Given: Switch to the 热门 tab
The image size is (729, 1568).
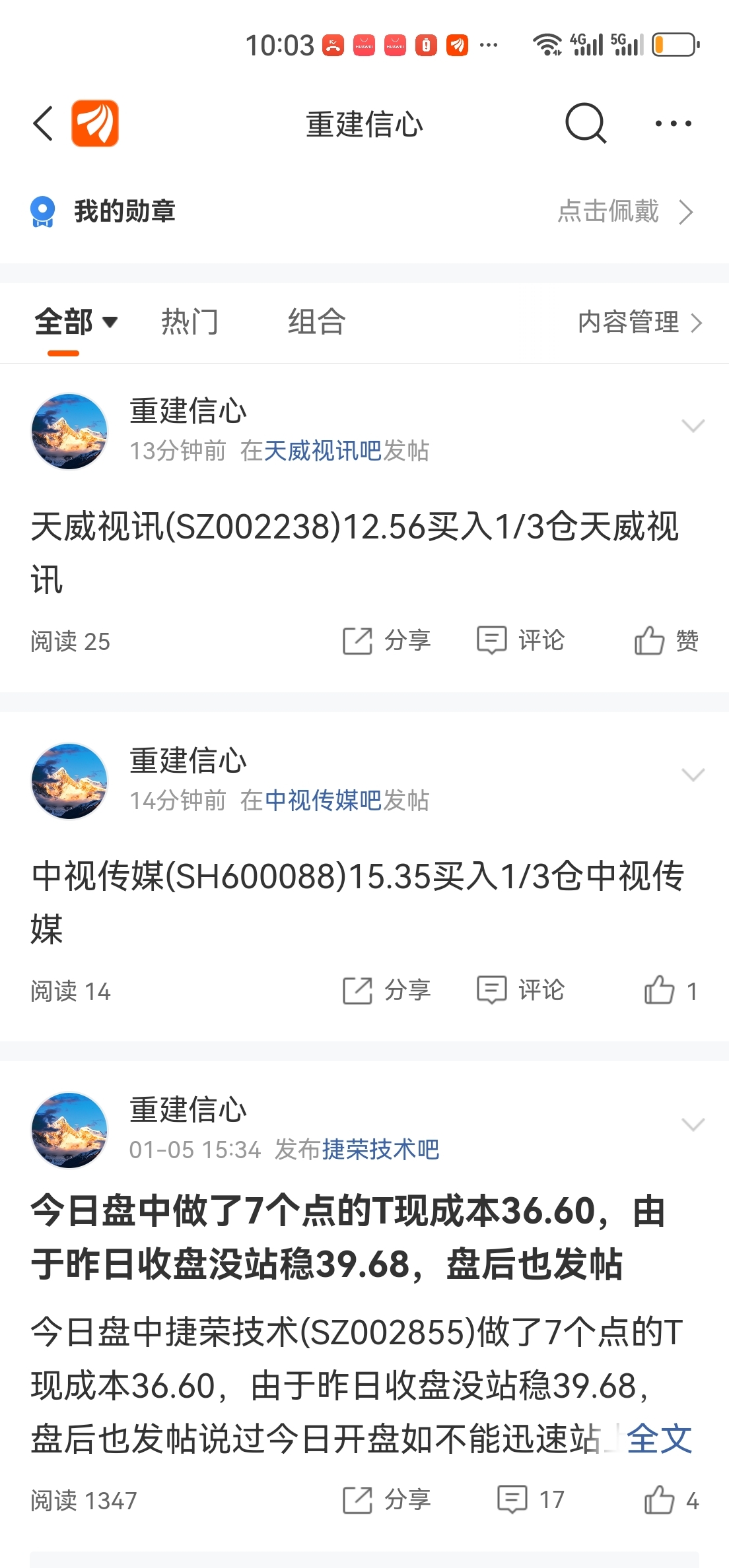Looking at the screenshot, I should pyautogui.click(x=190, y=322).
